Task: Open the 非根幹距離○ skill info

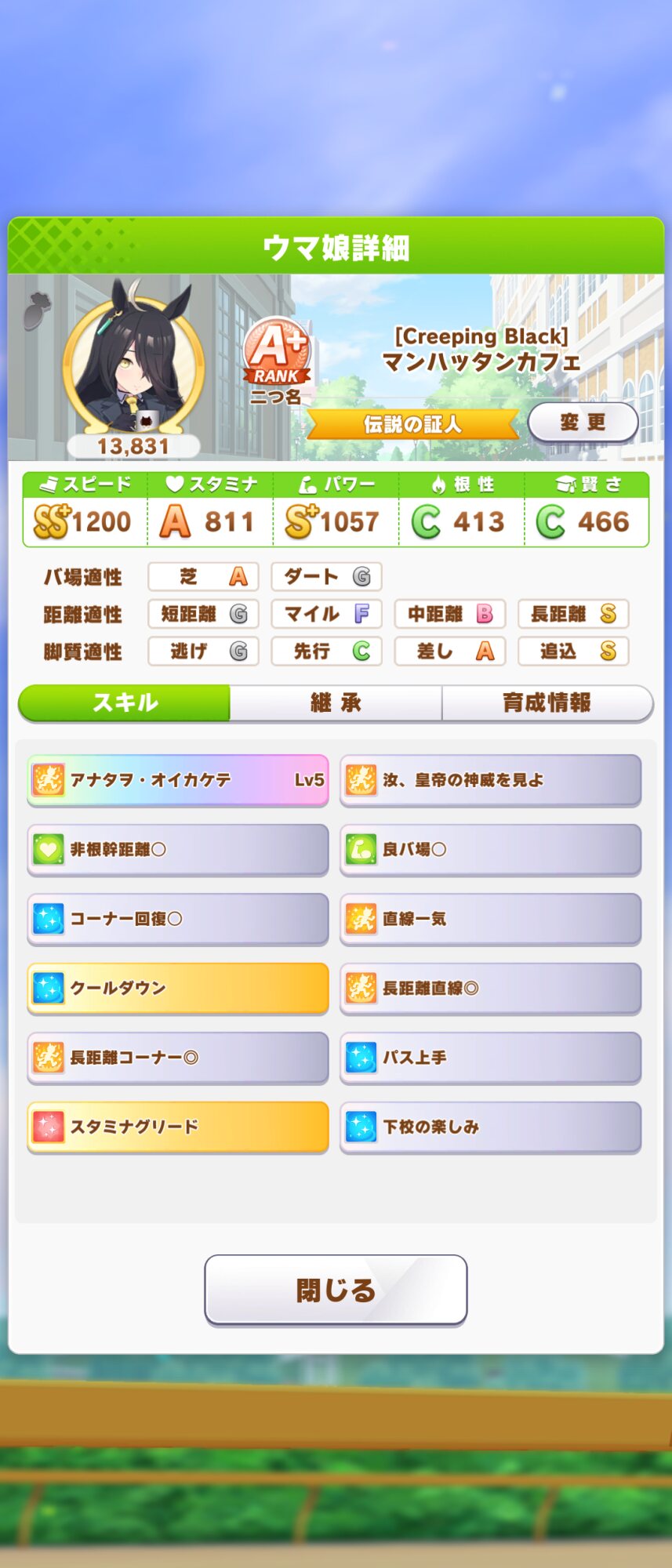Action: click(178, 849)
